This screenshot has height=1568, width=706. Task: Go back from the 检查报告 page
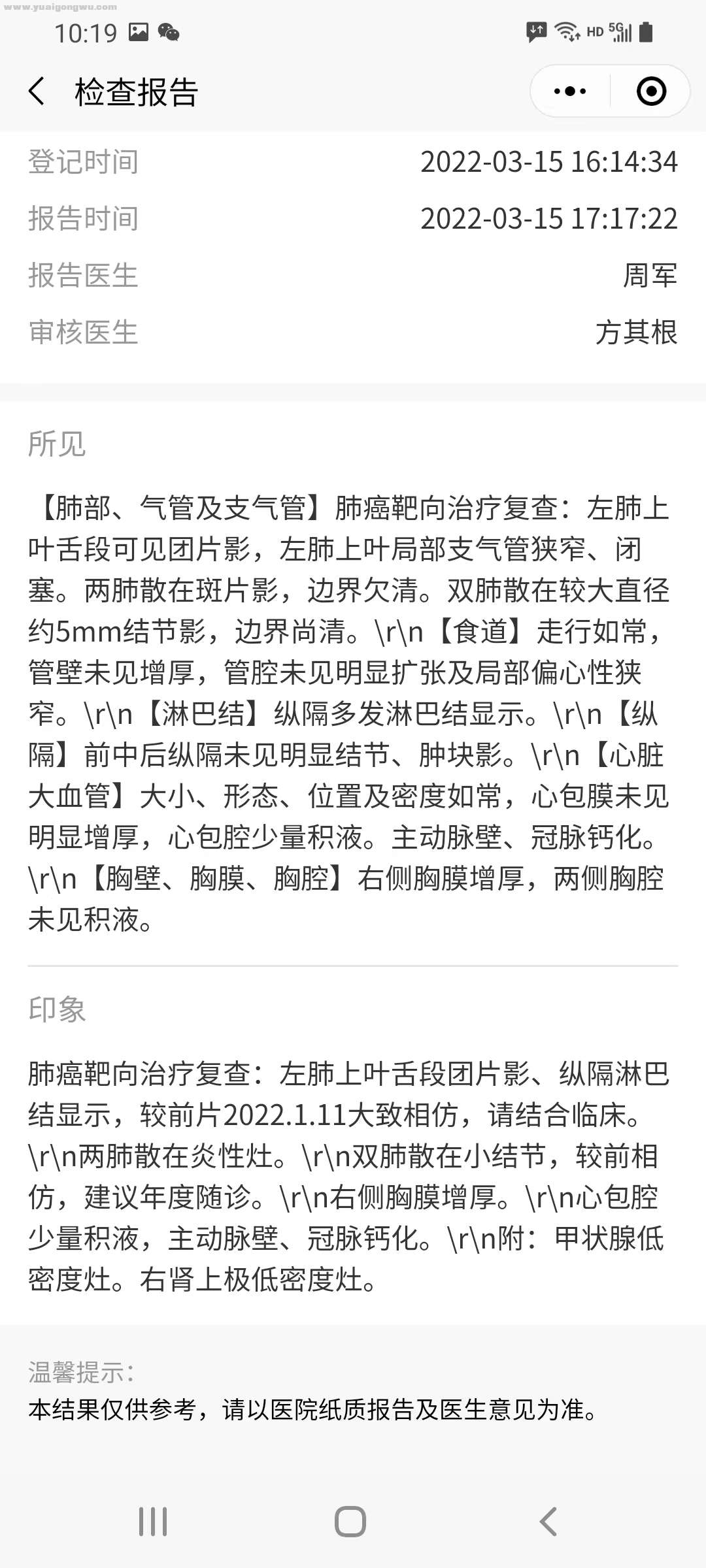37,91
